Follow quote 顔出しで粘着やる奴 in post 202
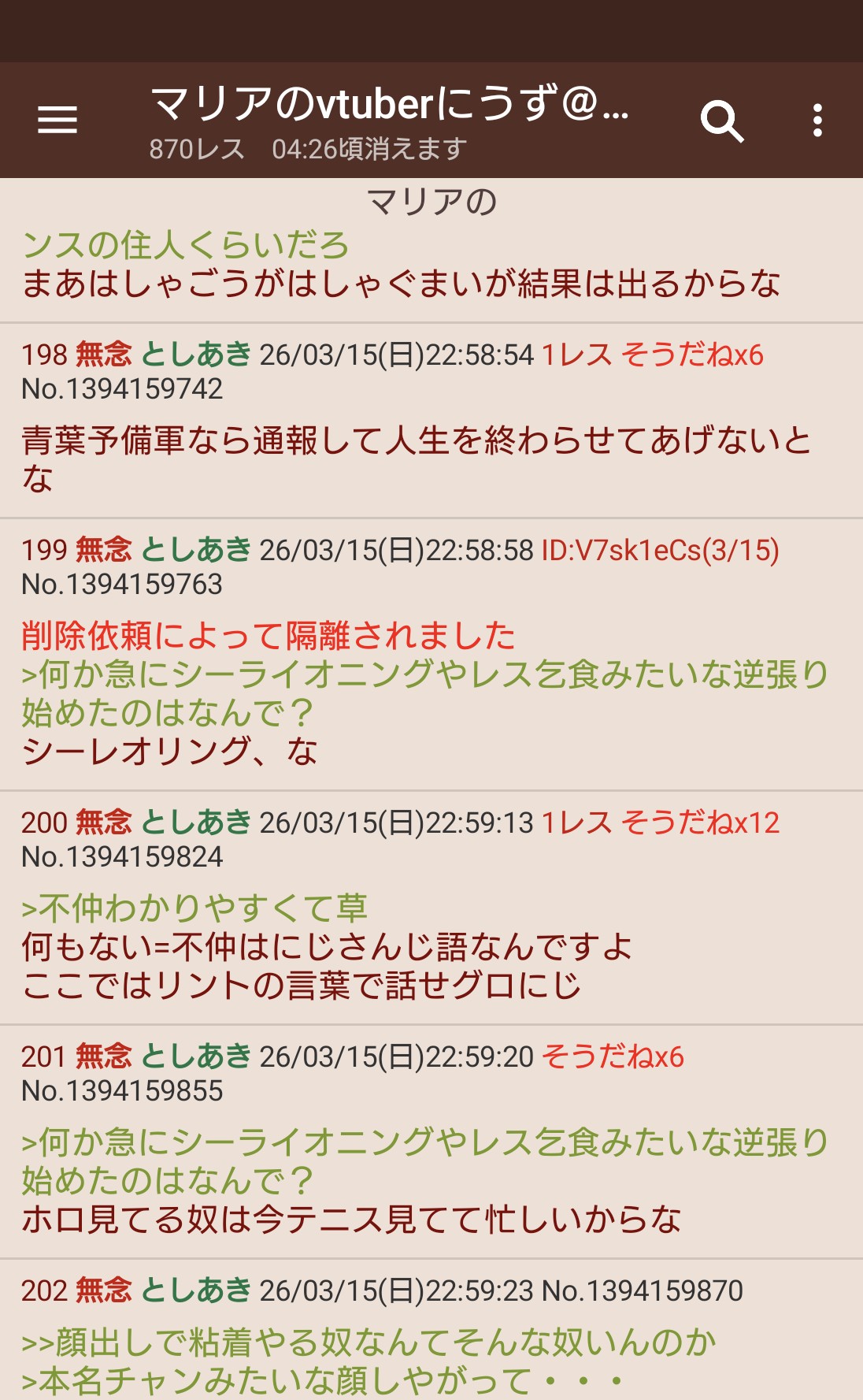Viewport: 863px width, 1400px height. [369, 1342]
